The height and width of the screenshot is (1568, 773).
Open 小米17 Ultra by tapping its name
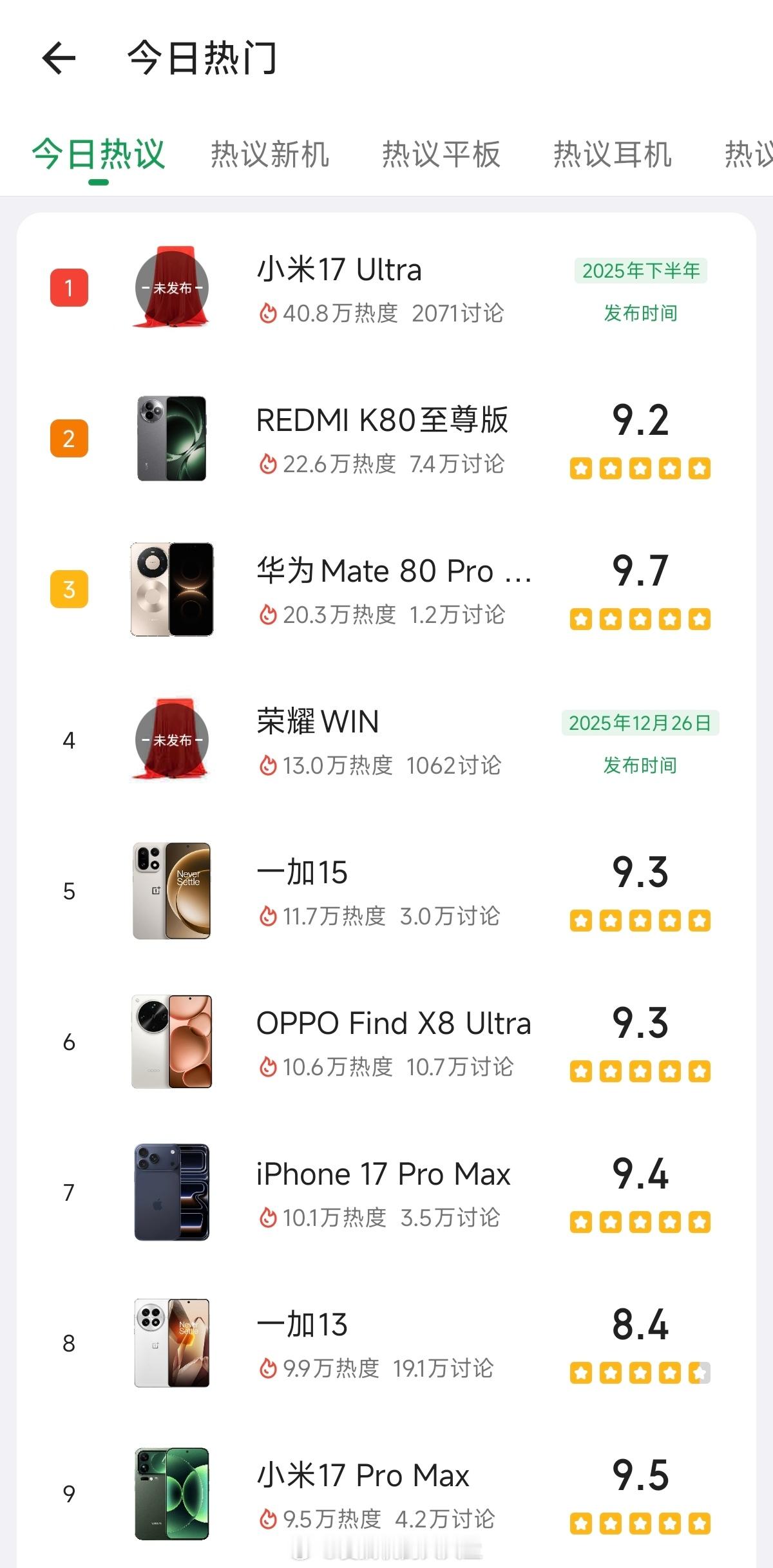(338, 271)
